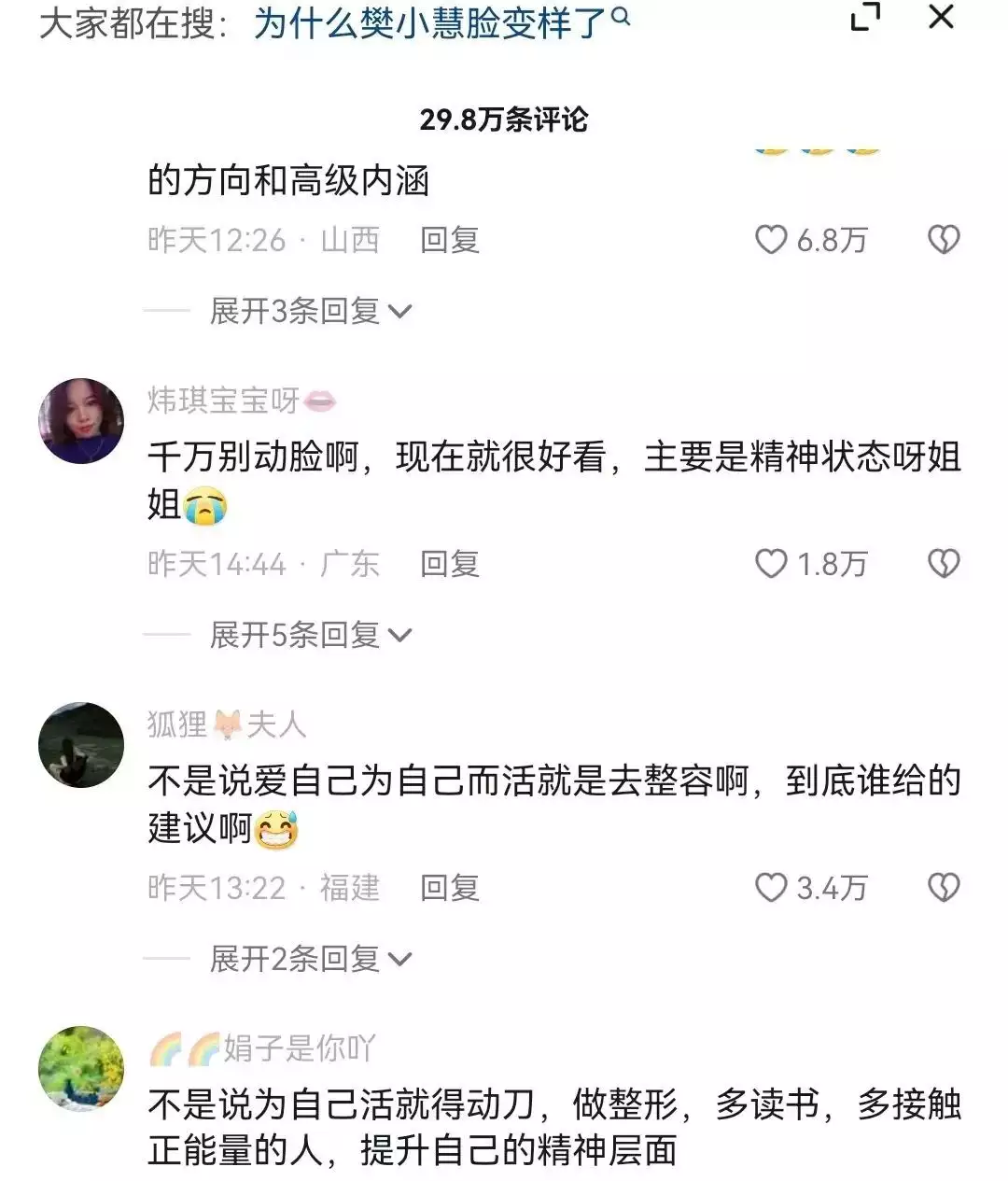This screenshot has width=1008, height=1181.
Task: Reply to the 昨天12:26 山西 comment
Action: [x=449, y=240]
